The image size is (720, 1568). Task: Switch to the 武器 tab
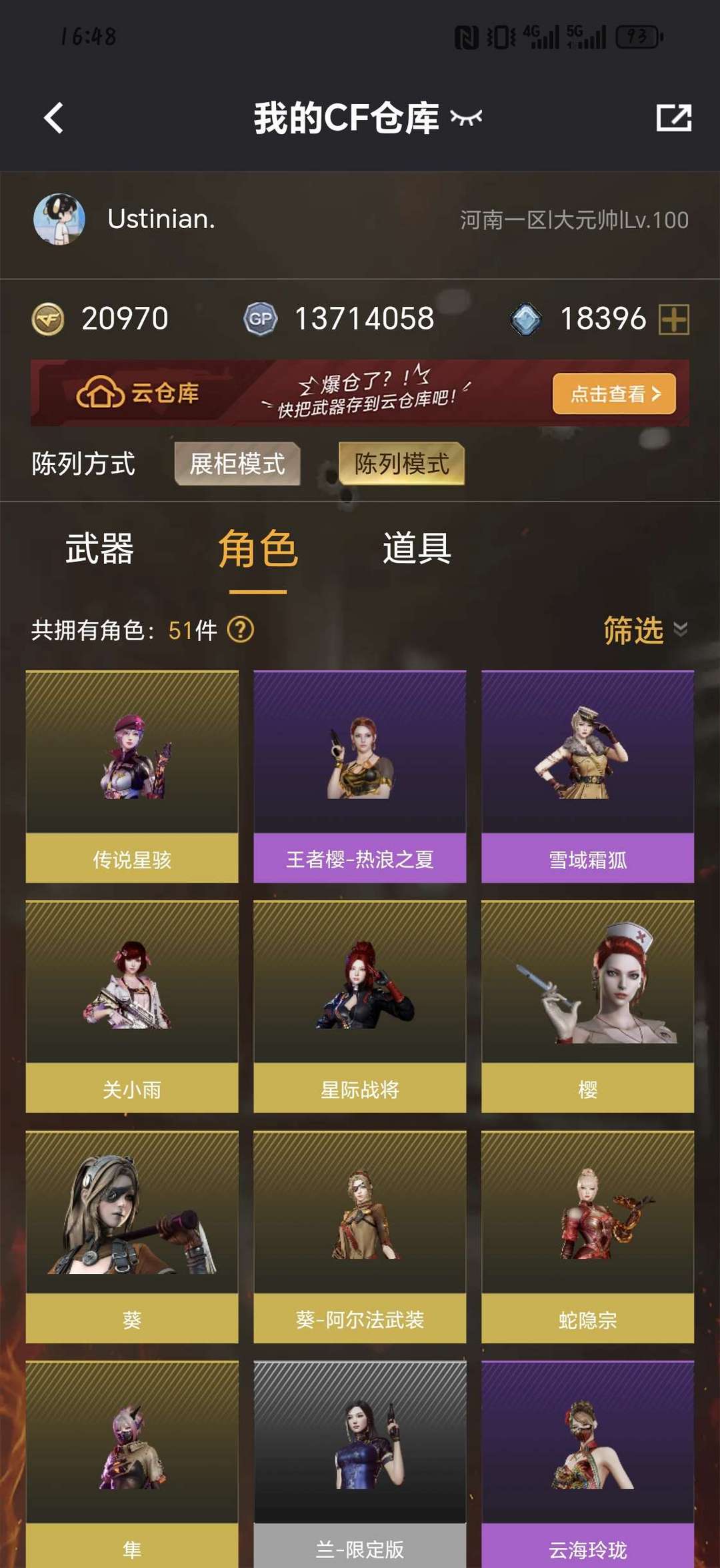click(x=99, y=549)
